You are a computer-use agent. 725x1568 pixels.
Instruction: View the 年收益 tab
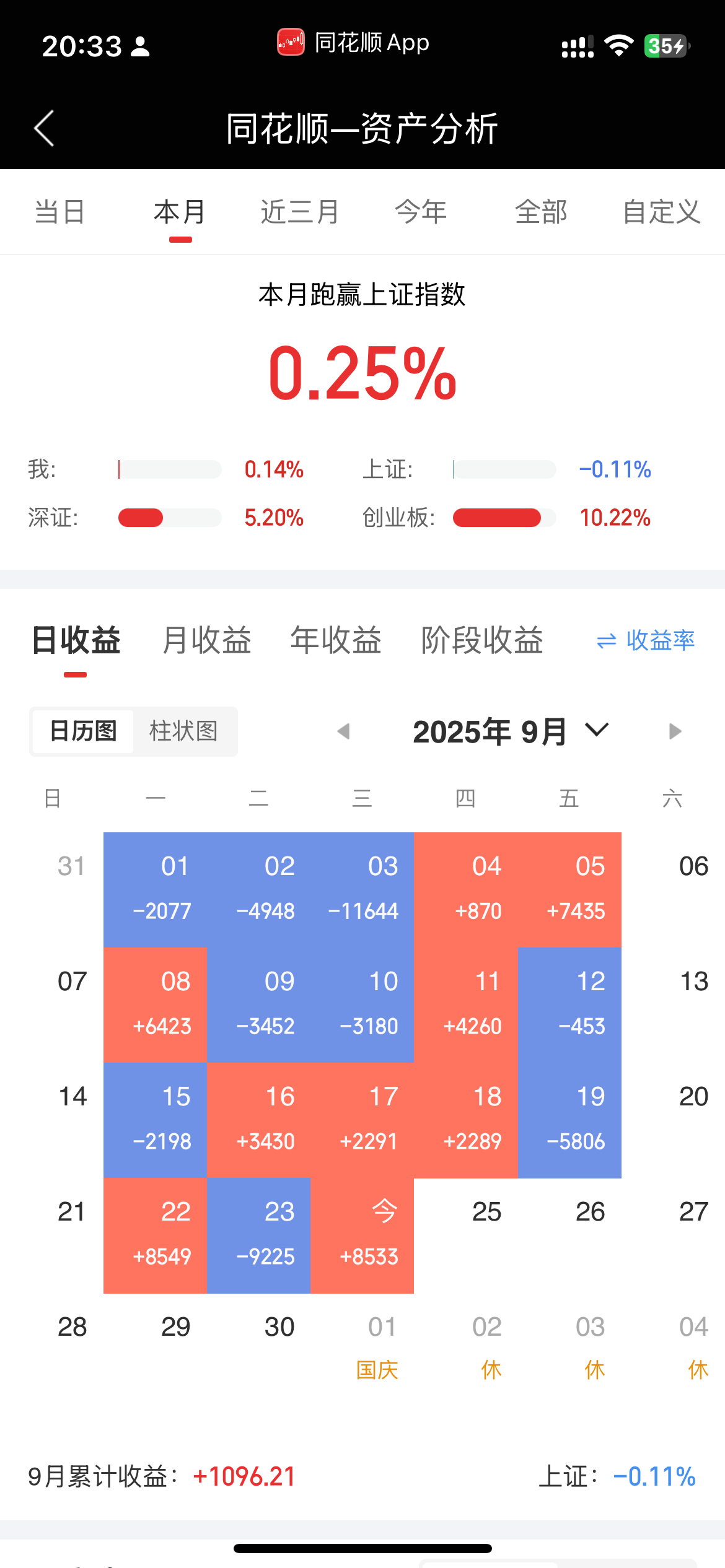pyautogui.click(x=336, y=640)
